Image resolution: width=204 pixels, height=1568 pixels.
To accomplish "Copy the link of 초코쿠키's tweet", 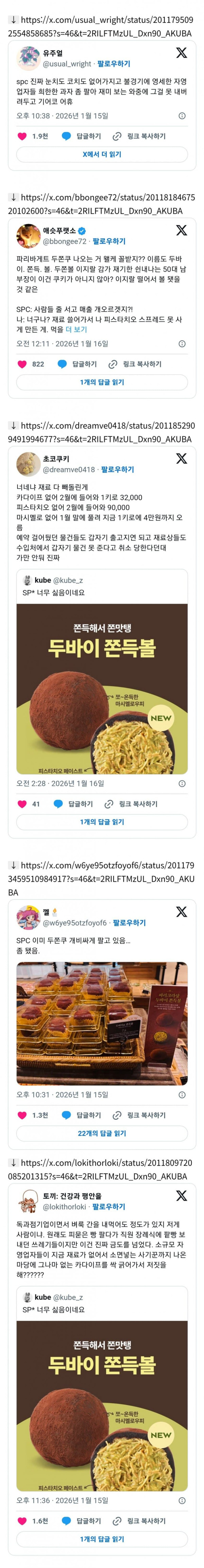I will click(x=131, y=803).
